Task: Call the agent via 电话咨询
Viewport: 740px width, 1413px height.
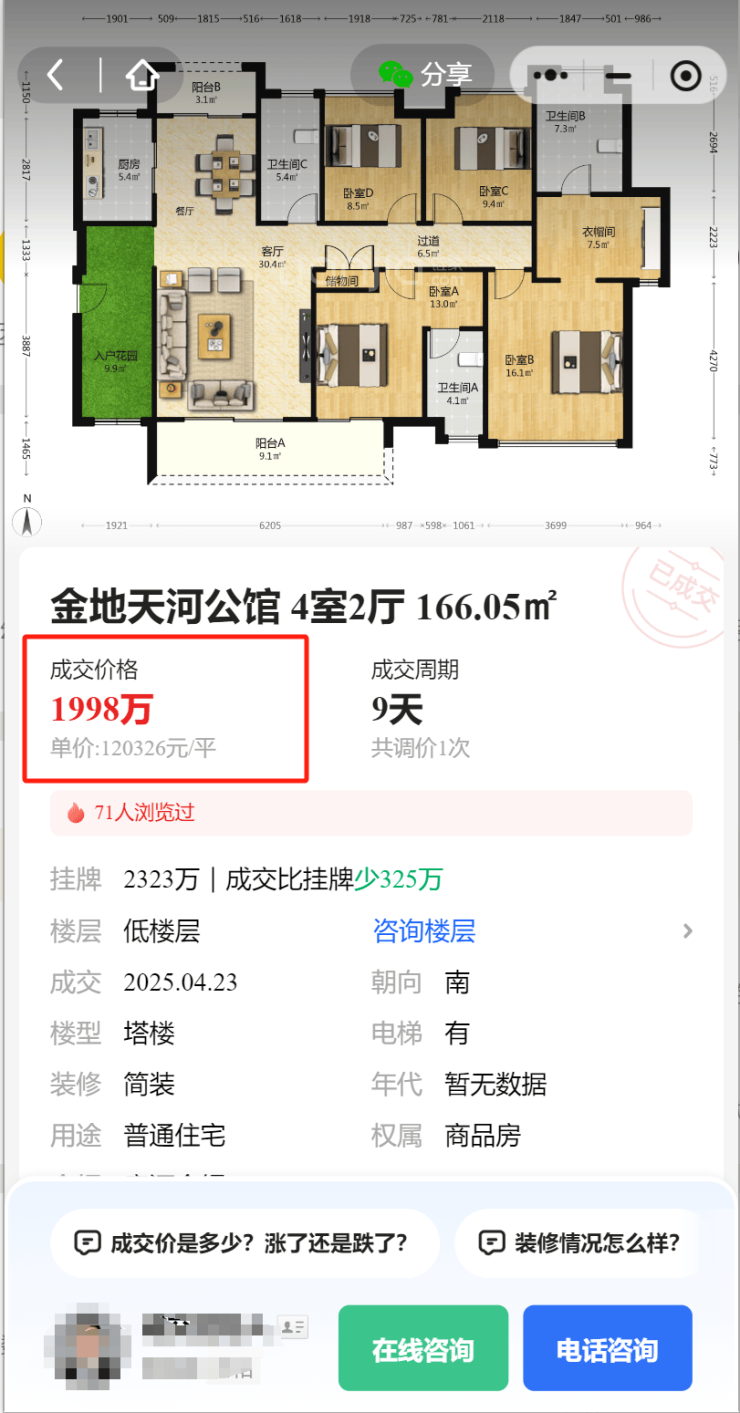Action: (x=607, y=1349)
